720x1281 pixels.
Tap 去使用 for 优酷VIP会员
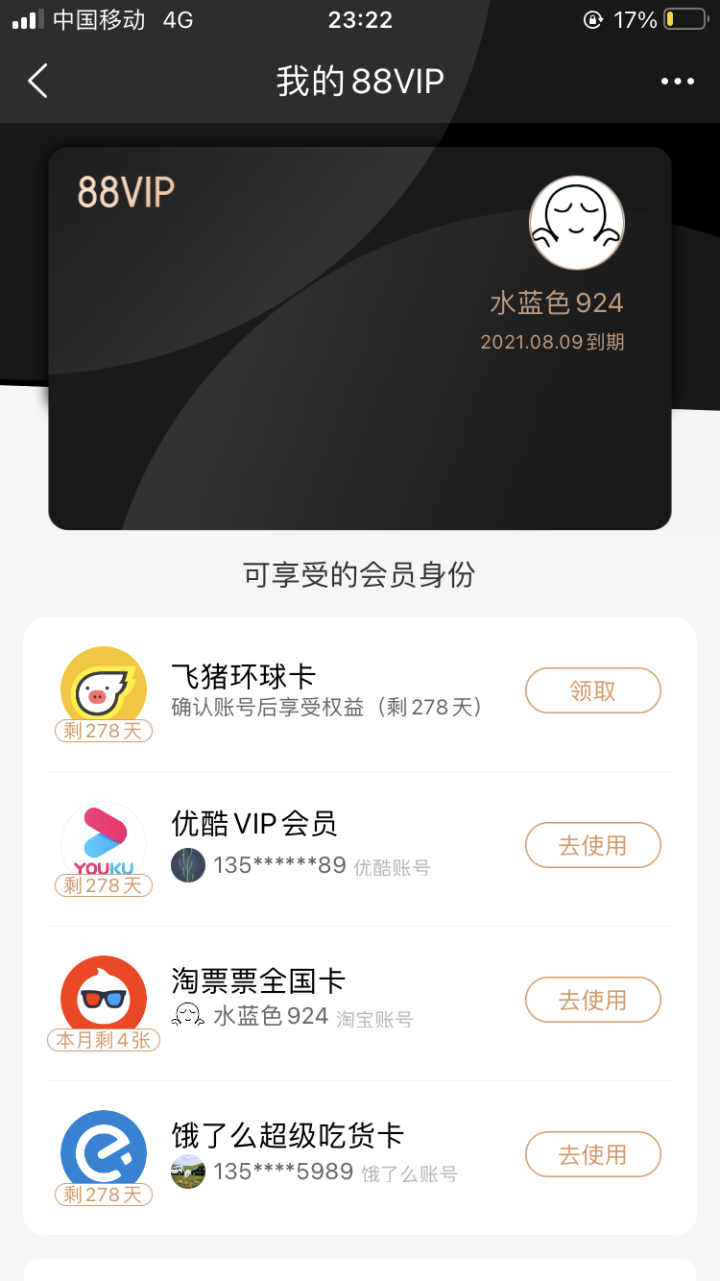click(593, 846)
